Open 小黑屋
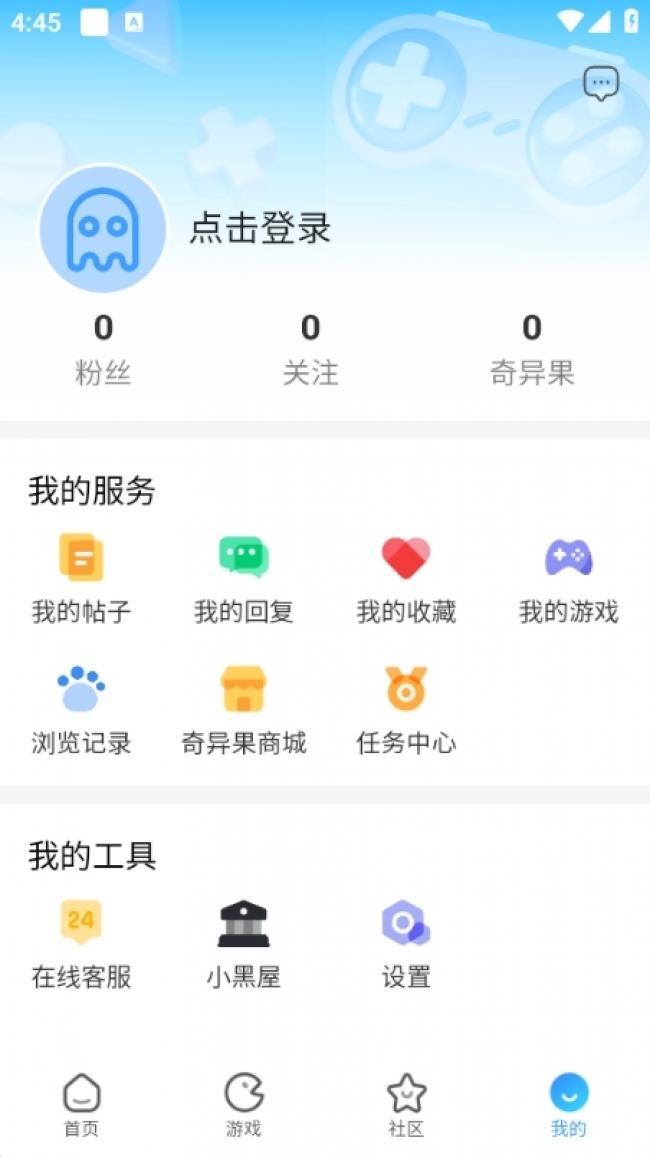Screen dimensions: 650x1157 243,944
